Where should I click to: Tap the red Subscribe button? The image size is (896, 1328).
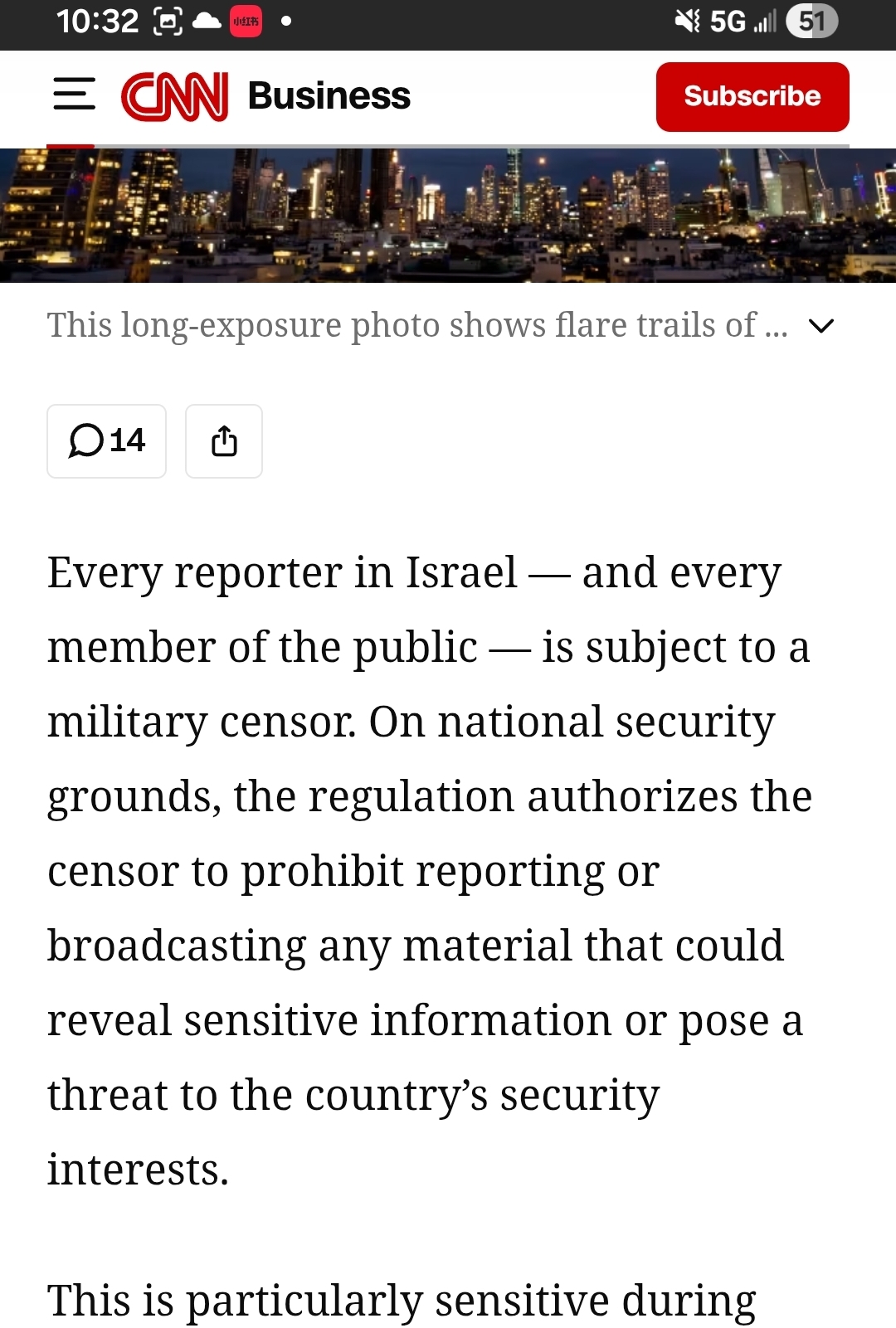[752, 97]
